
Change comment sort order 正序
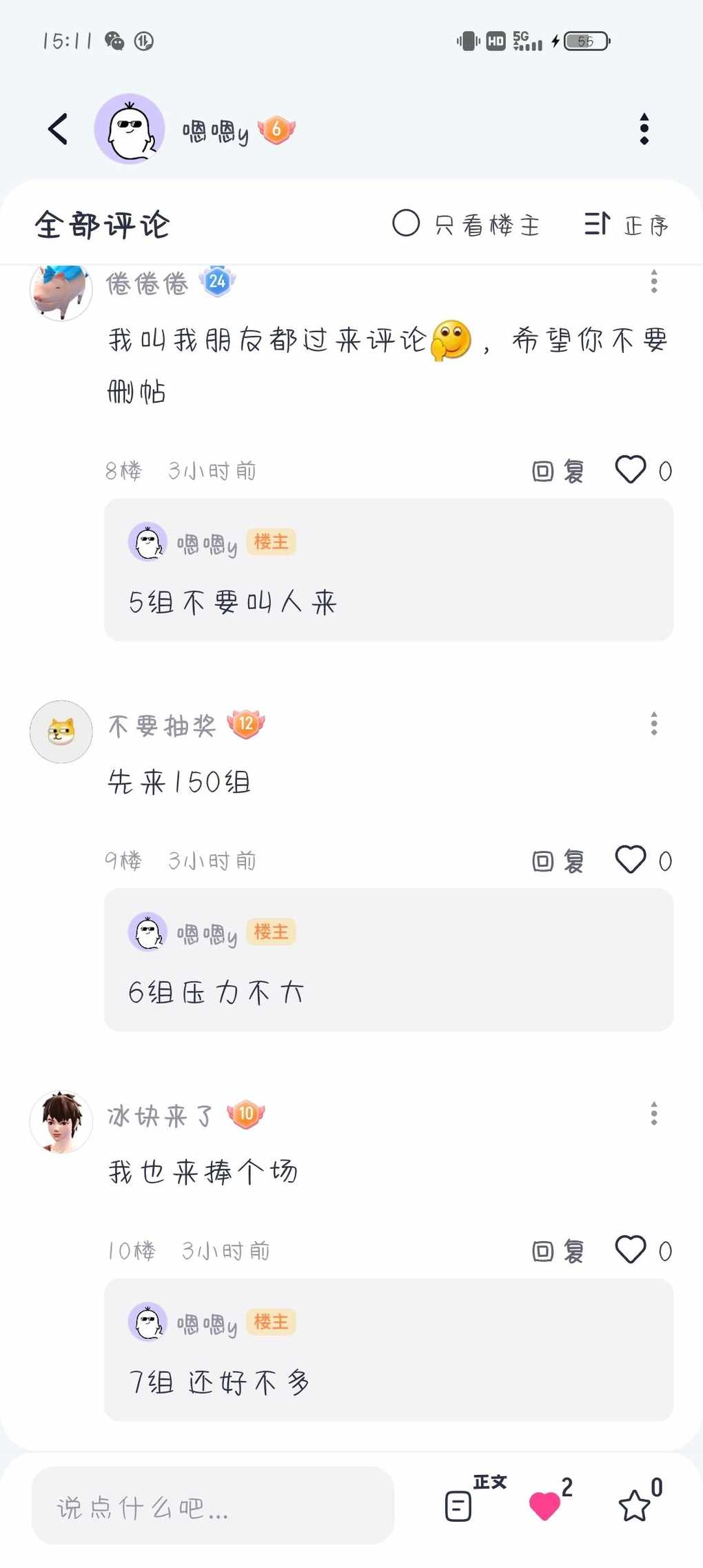pyautogui.click(x=626, y=224)
